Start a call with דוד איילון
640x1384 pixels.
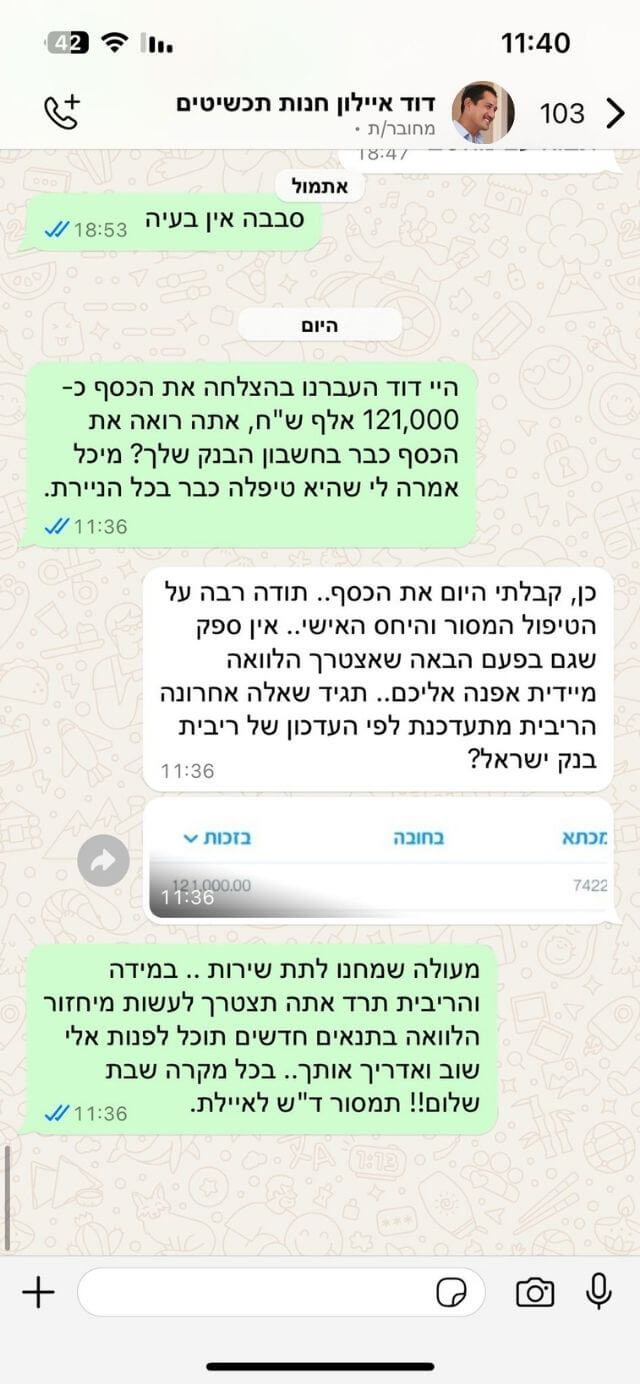tap(62, 110)
